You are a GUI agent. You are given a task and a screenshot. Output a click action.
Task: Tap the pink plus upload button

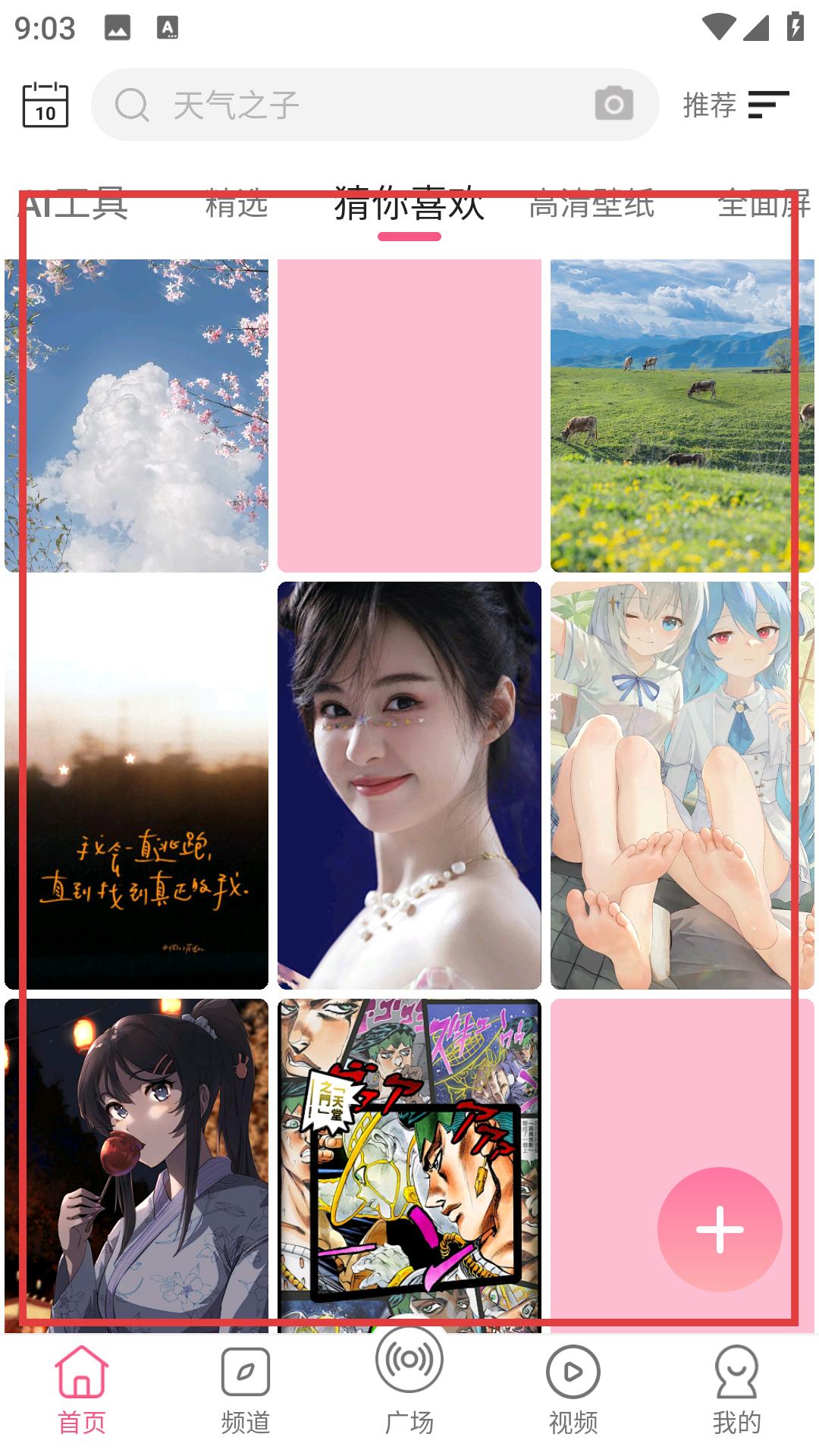[720, 1229]
